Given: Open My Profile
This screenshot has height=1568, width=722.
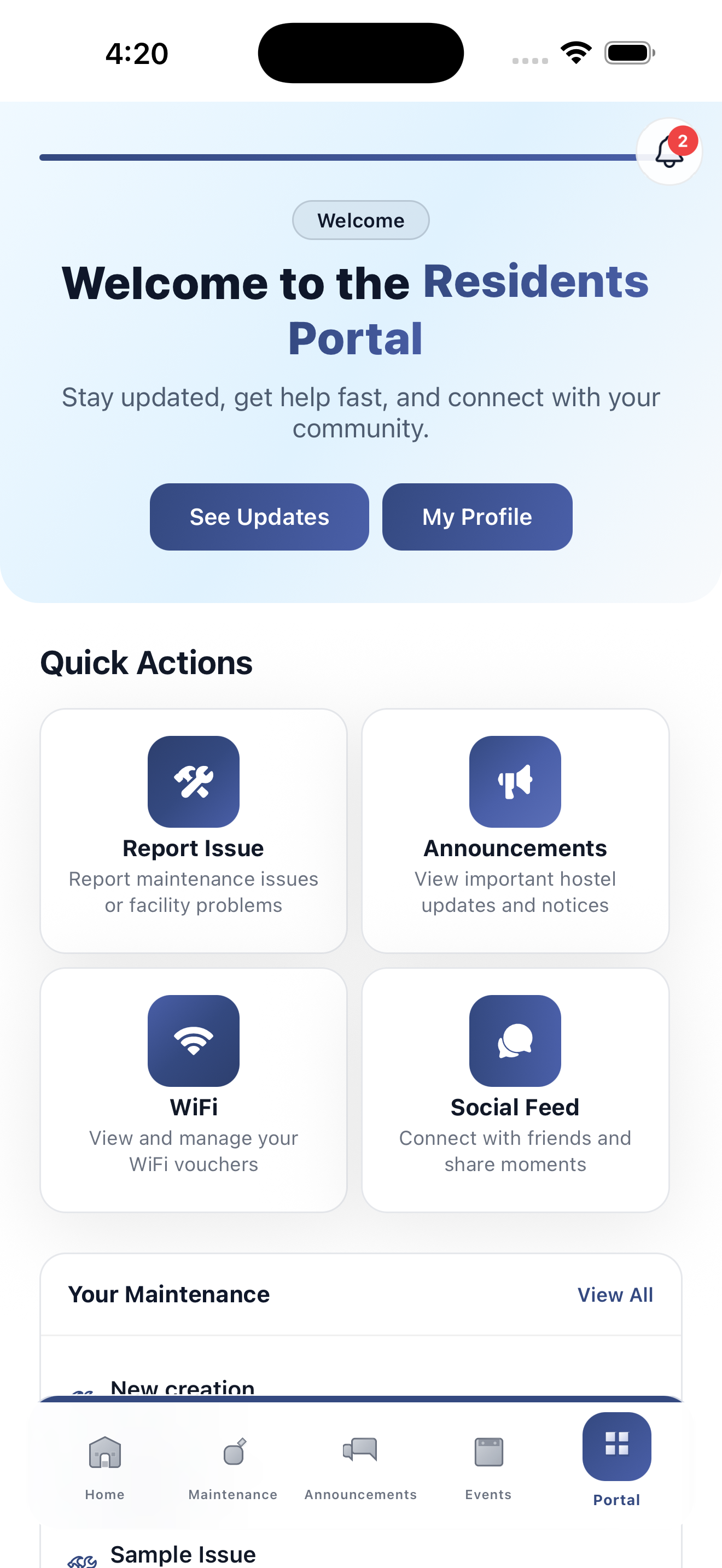Looking at the screenshot, I should point(476,517).
